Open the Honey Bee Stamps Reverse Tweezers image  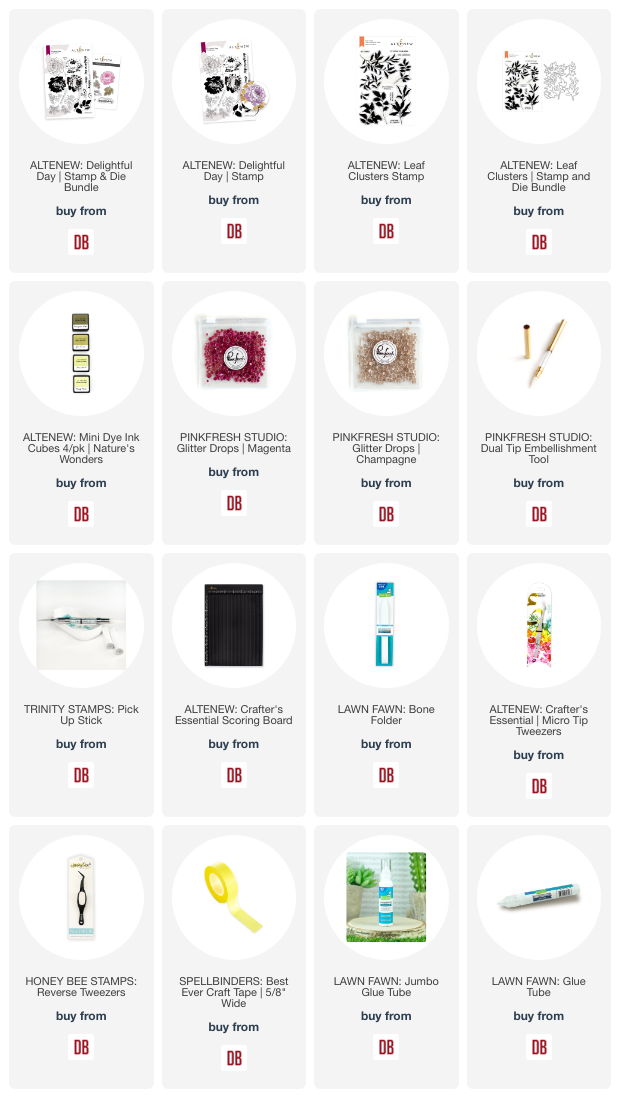pos(81,897)
